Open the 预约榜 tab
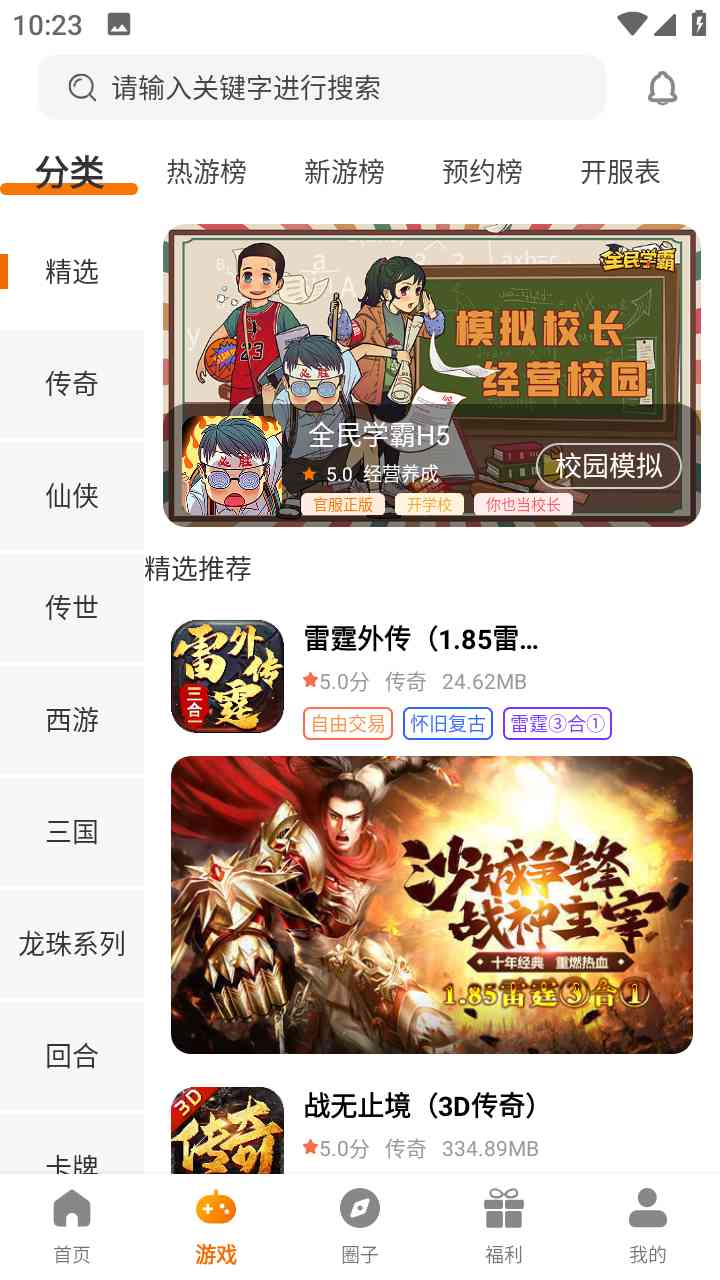Screen dimensions: 720x1280 pyautogui.click(x=482, y=172)
